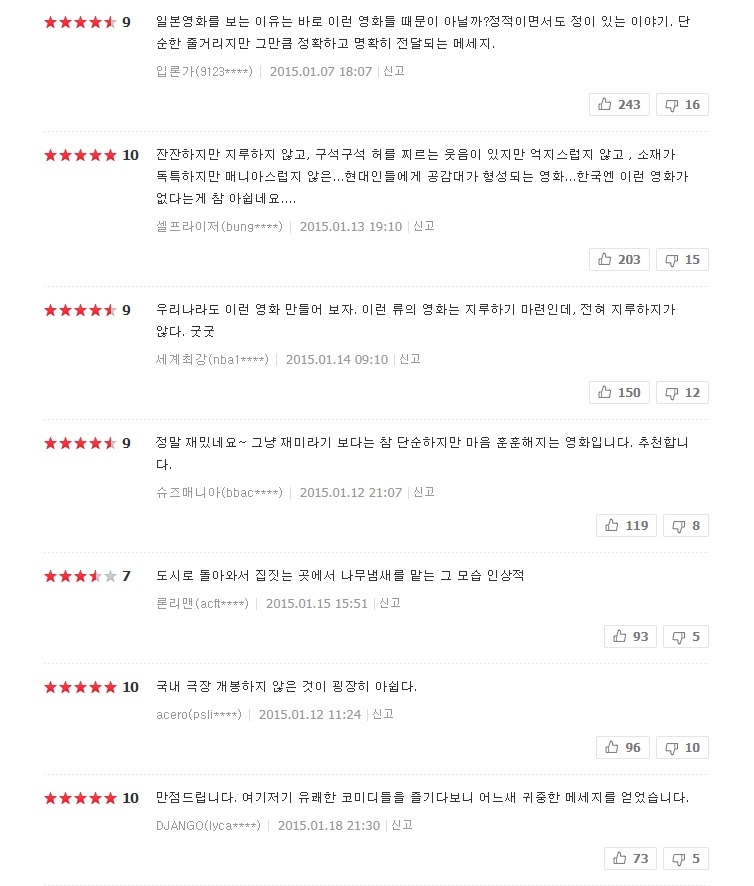Dislike the review by 세계최강
Image resolution: width=754 pixels, height=886 pixels.
[683, 393]
